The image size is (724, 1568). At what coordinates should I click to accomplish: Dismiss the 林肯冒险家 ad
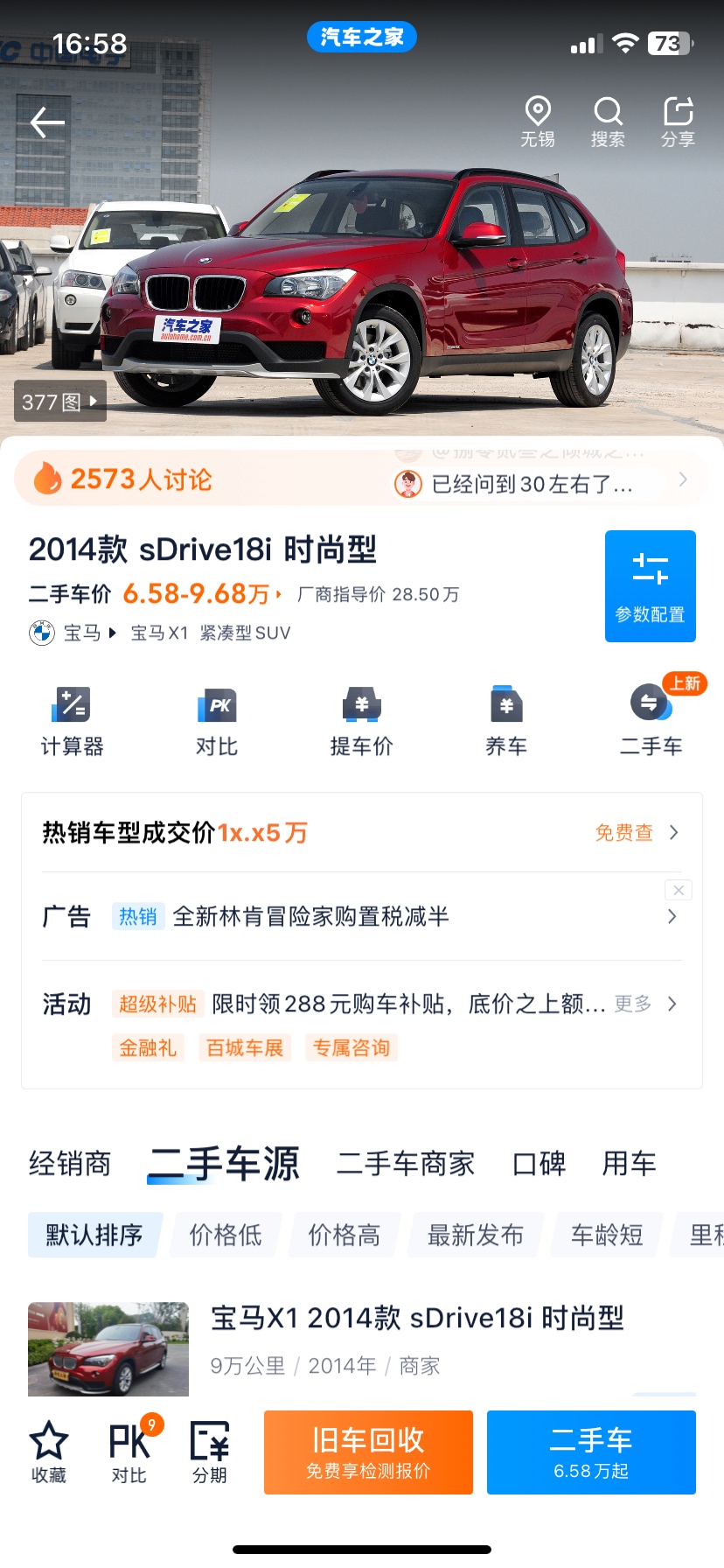(679, 890)
